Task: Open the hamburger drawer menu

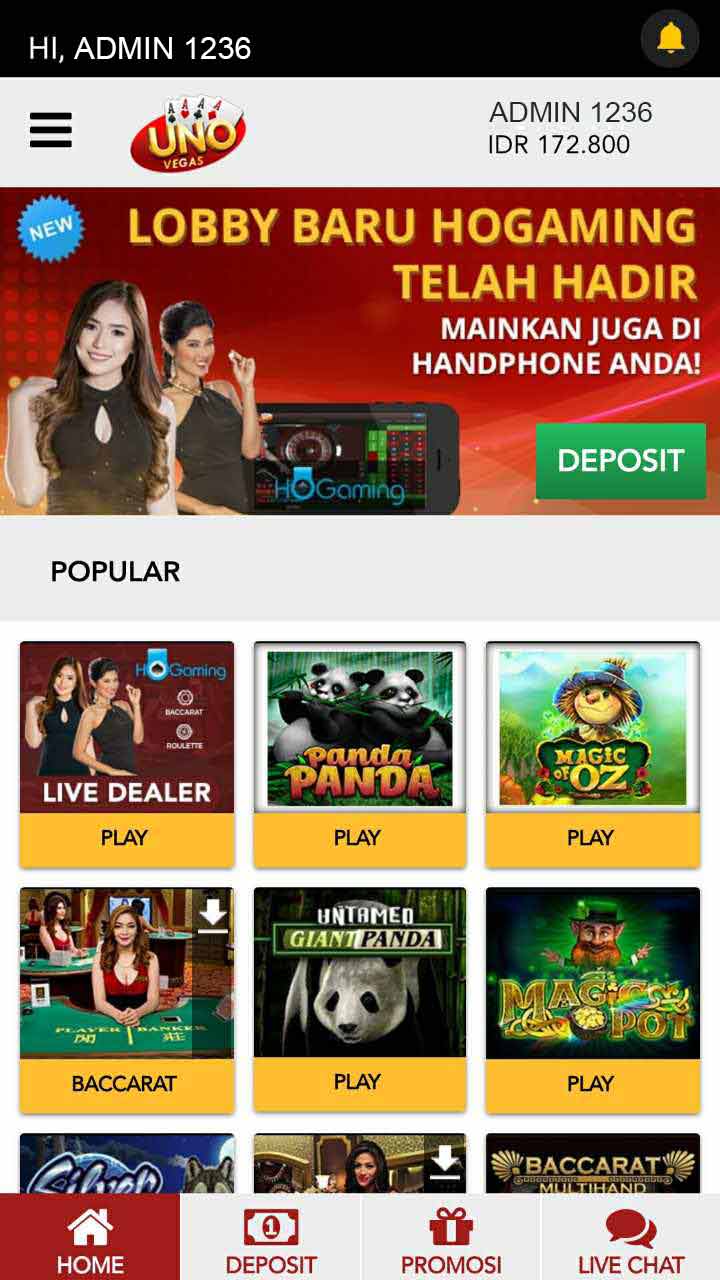Action: tap(51, 130)
